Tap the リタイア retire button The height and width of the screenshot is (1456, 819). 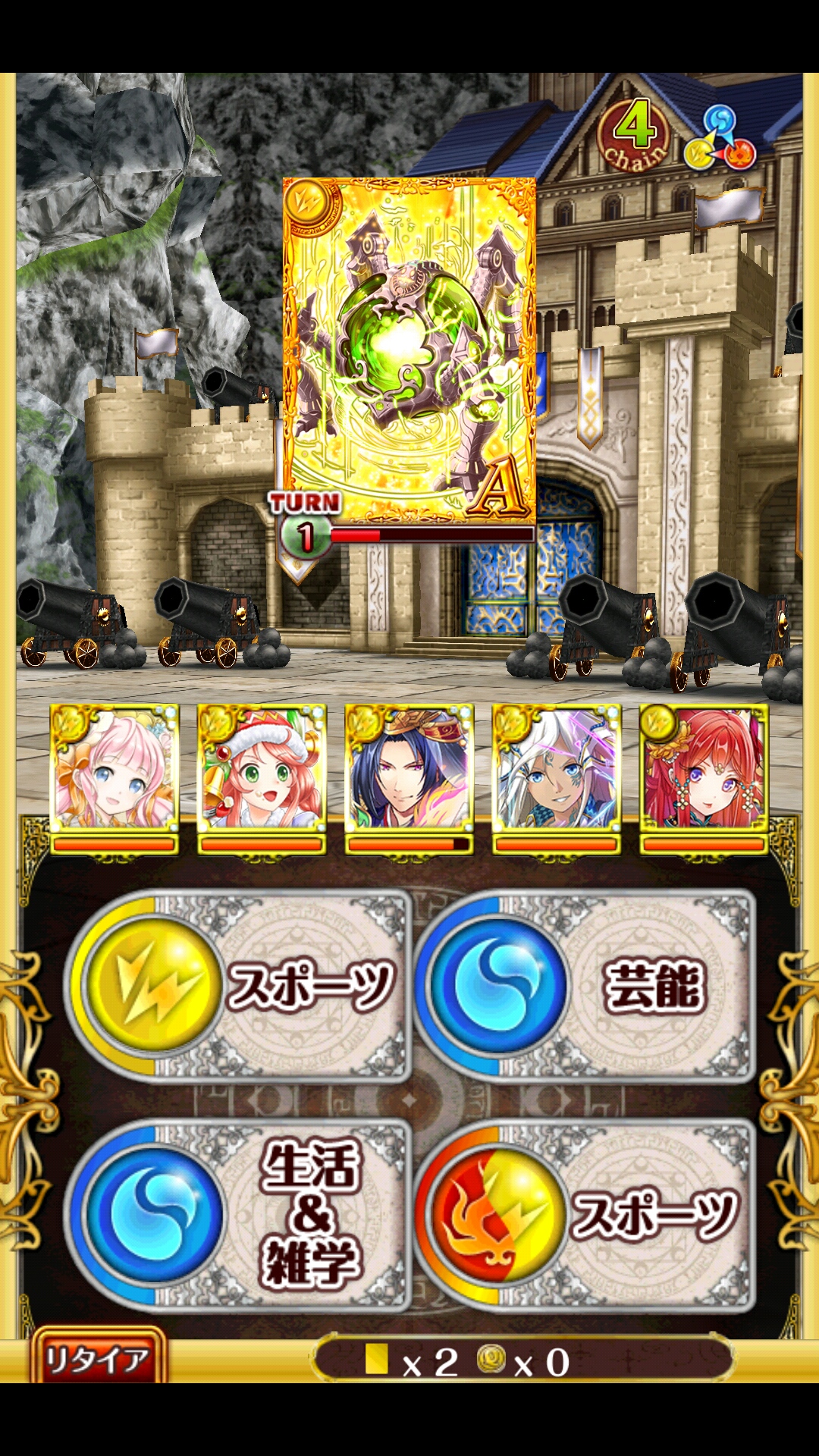(97, 1359)
